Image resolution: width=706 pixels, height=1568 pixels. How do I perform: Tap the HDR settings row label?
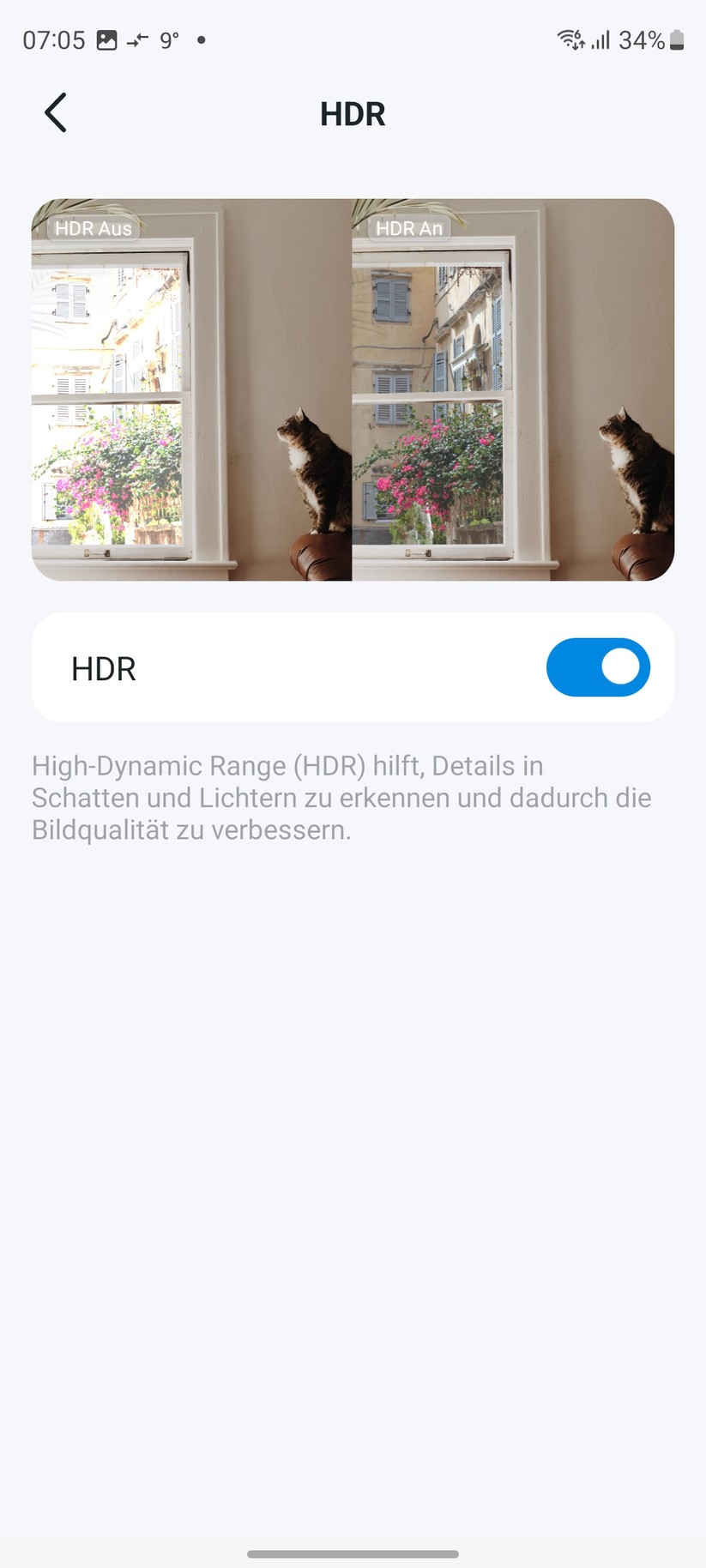click(103, 667)
